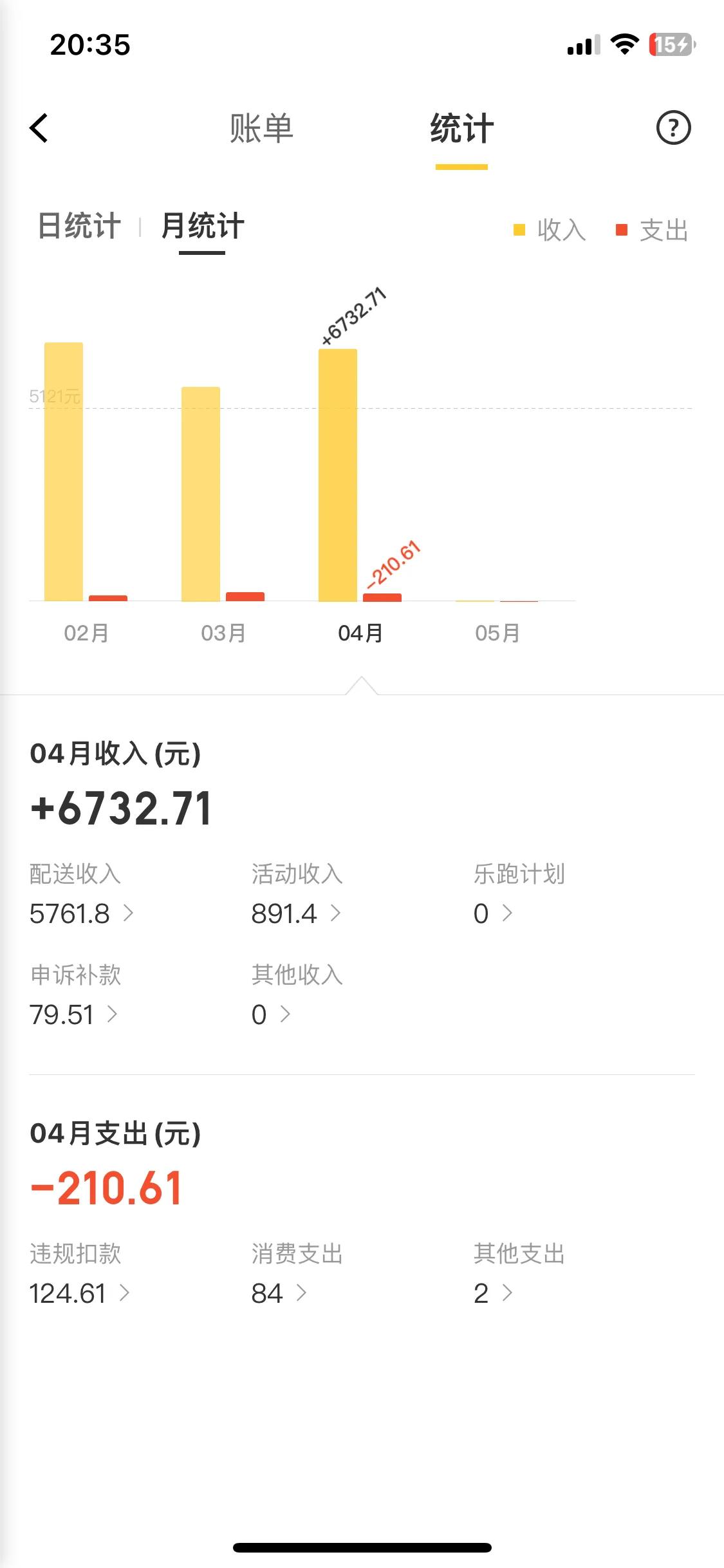Switch to 日统计 view

pyautogui.click(x=77, y=227)
